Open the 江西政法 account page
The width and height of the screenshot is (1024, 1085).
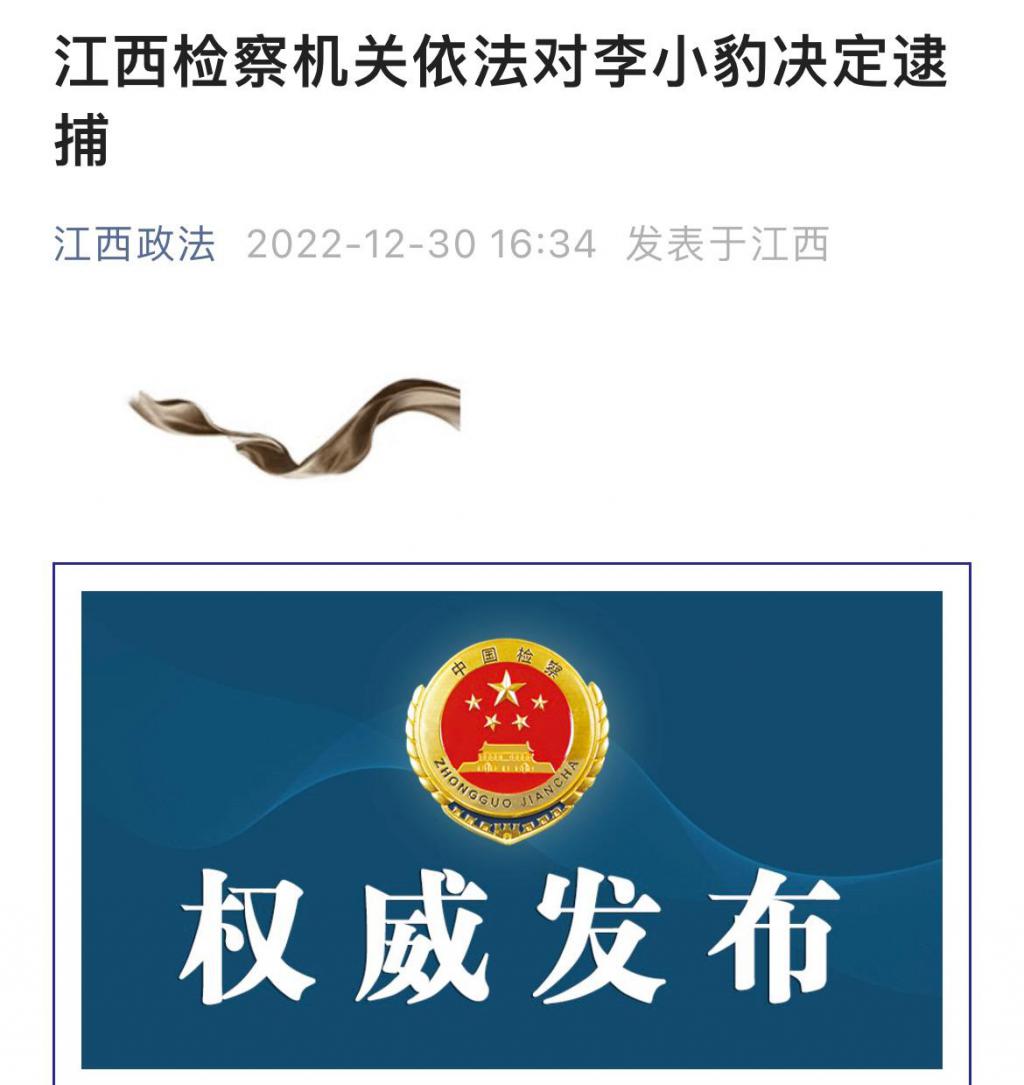coord(134,245)
